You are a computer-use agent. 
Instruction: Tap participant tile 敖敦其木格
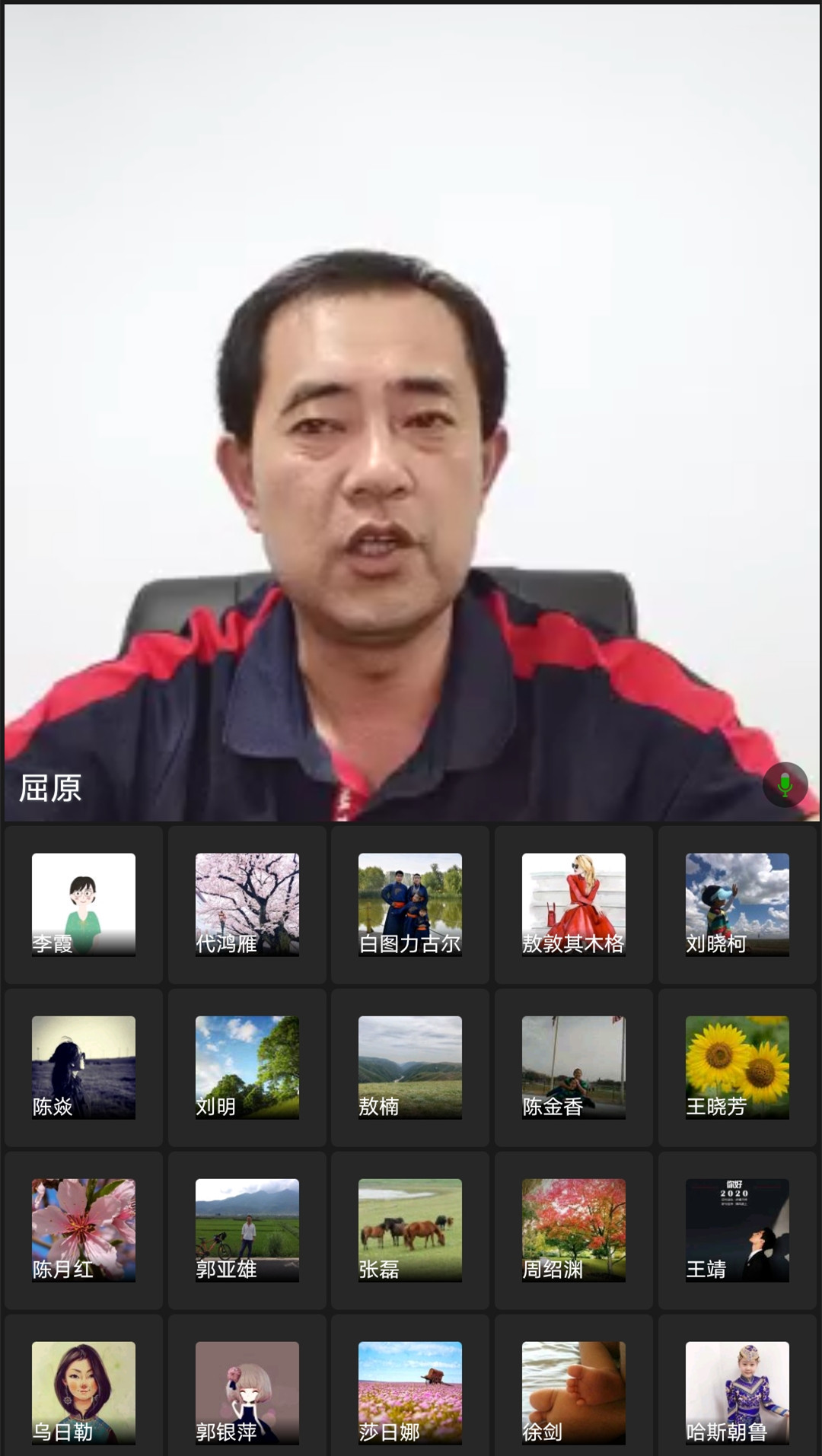coord(574,904)
